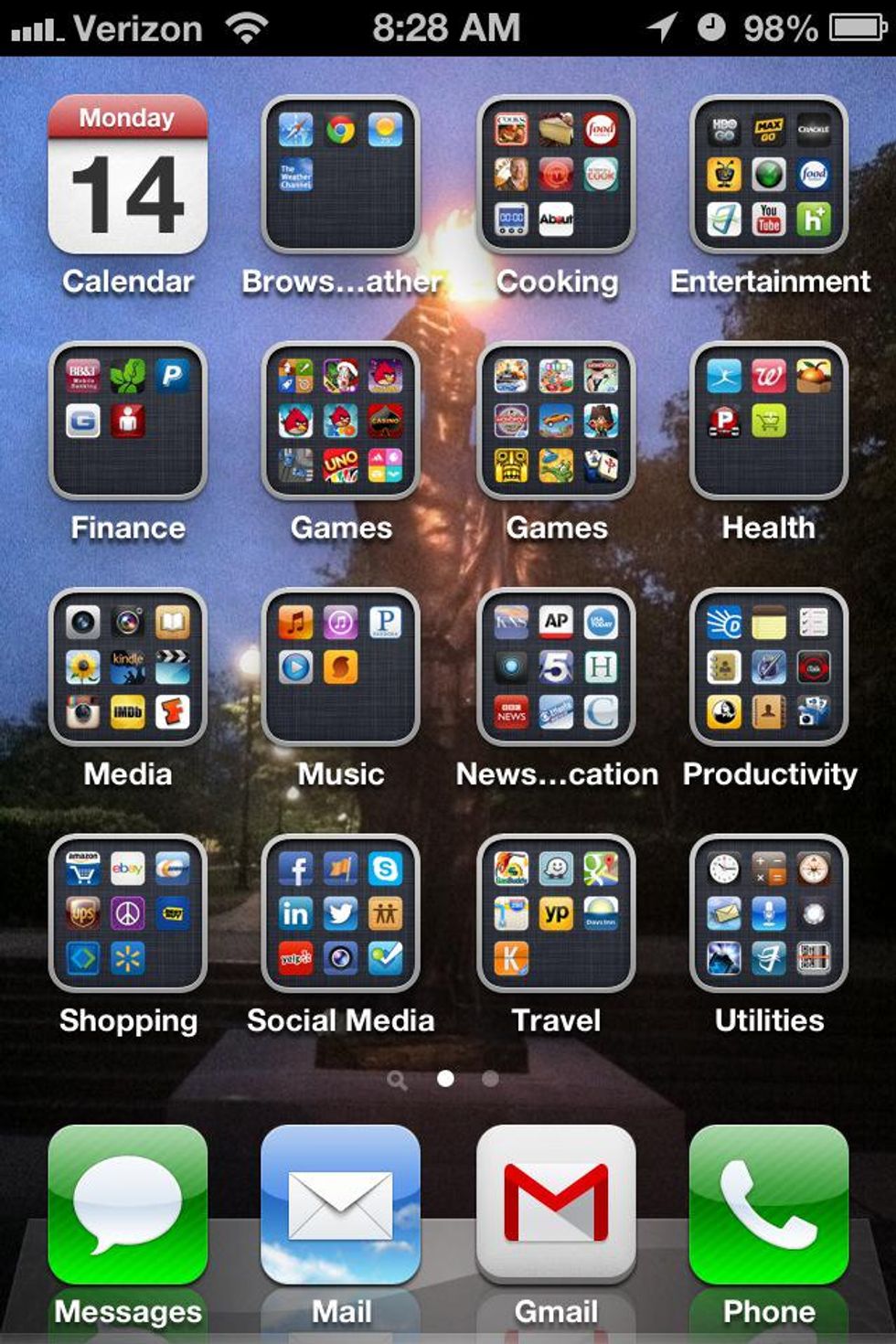Launch Gmail from the dock
896x1344 pixels.
tap(556, 1204)
